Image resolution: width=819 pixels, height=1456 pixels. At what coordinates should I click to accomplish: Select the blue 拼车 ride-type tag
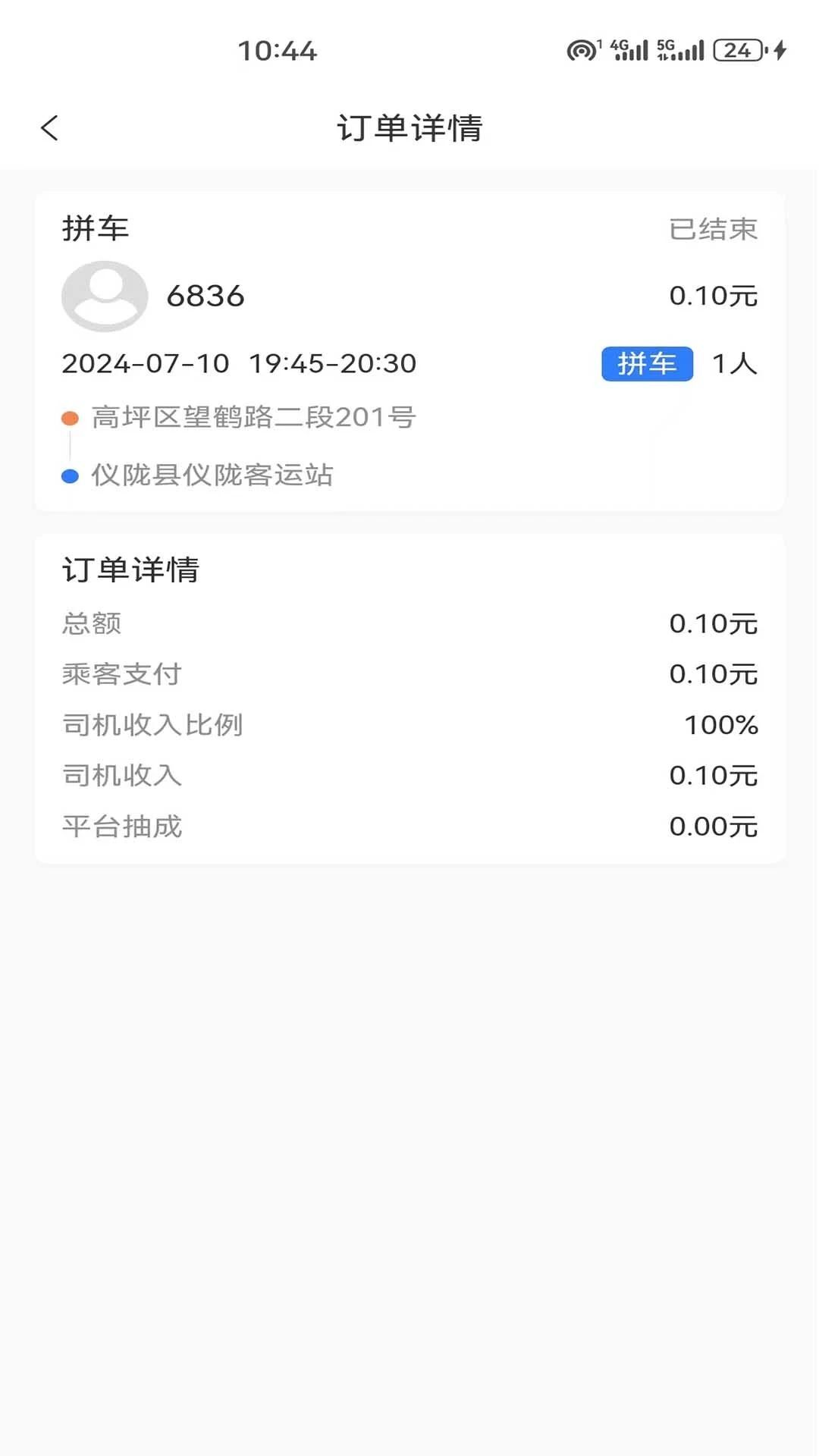[647, 364]
